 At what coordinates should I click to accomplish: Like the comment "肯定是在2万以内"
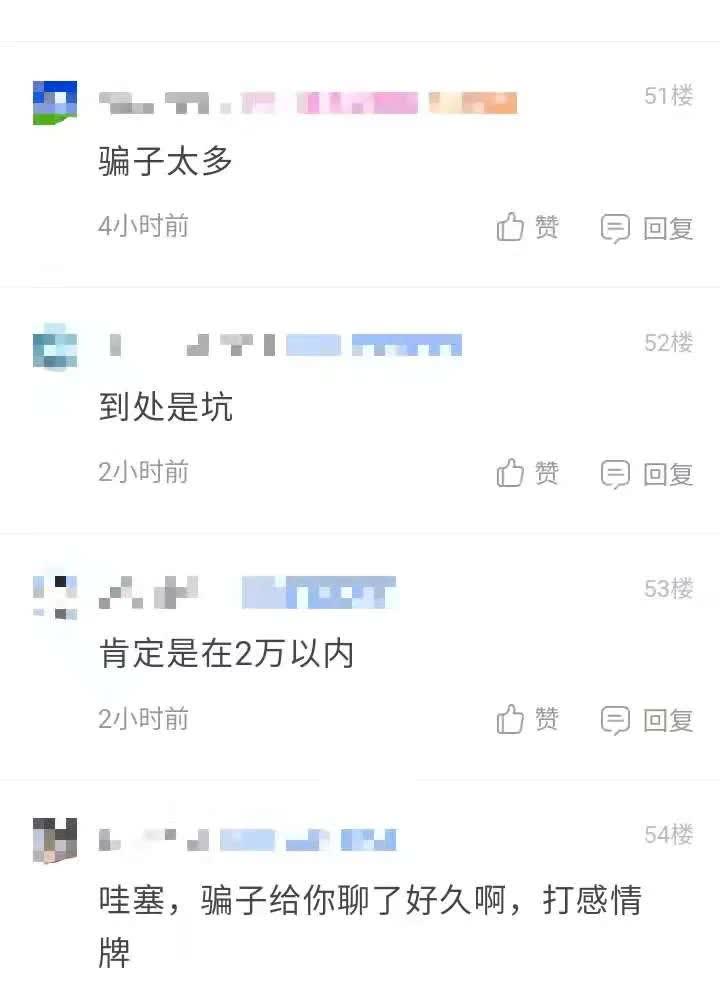tap(527, 719)
